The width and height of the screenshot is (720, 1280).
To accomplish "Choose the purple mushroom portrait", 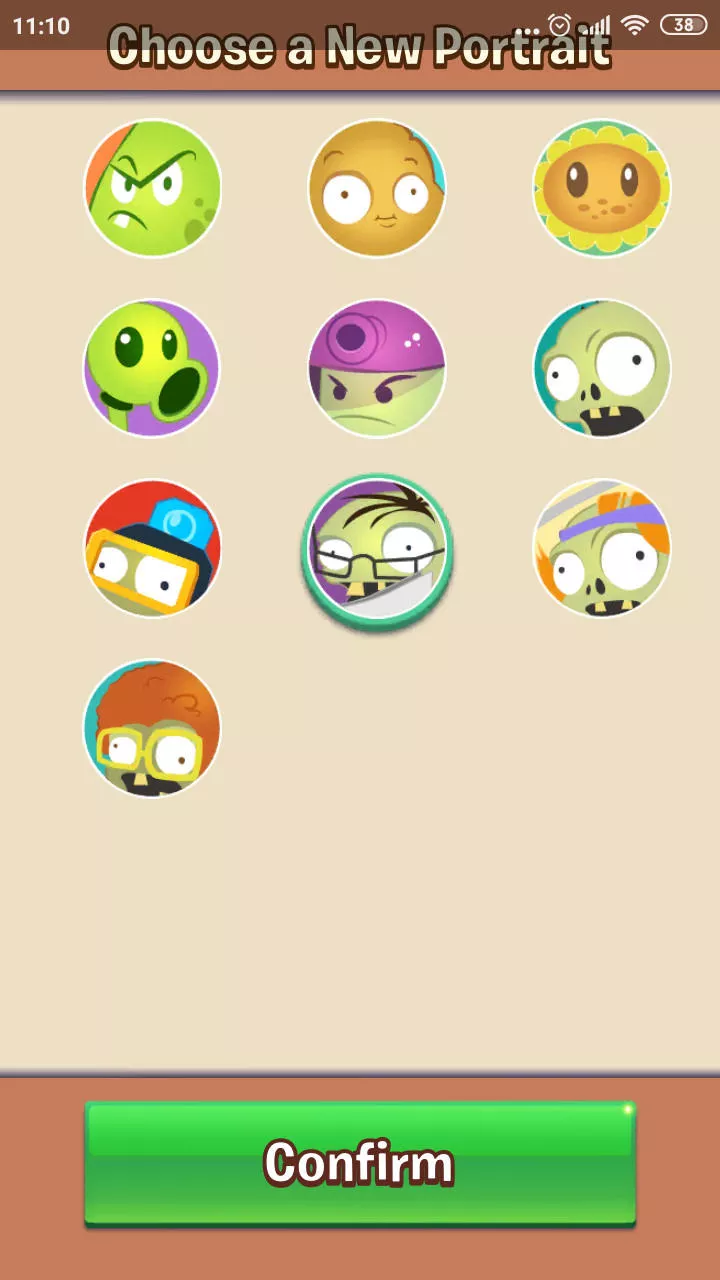I will [377, 369].
